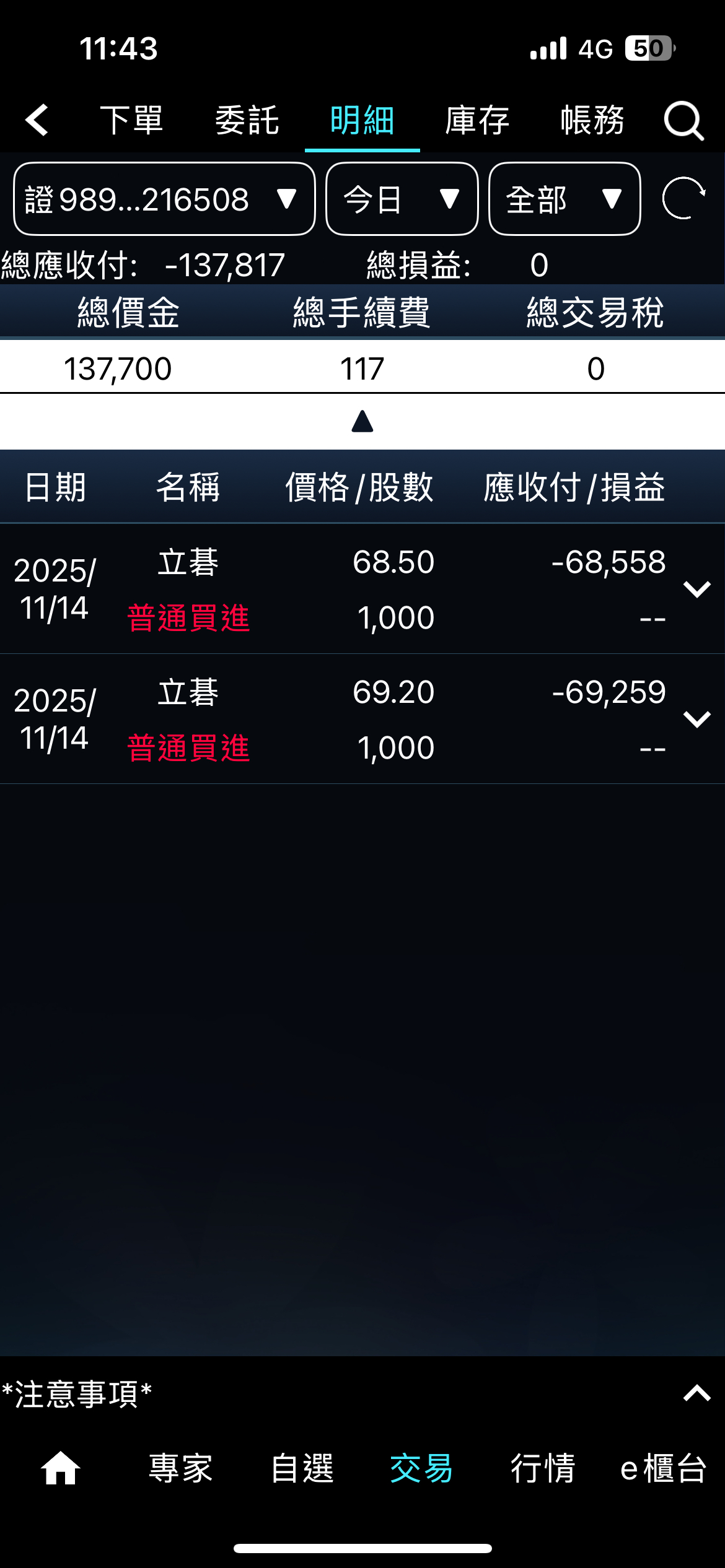Go to the home icon in bottom bar
725x1568 pixels.
click(x=60, y=1468)
